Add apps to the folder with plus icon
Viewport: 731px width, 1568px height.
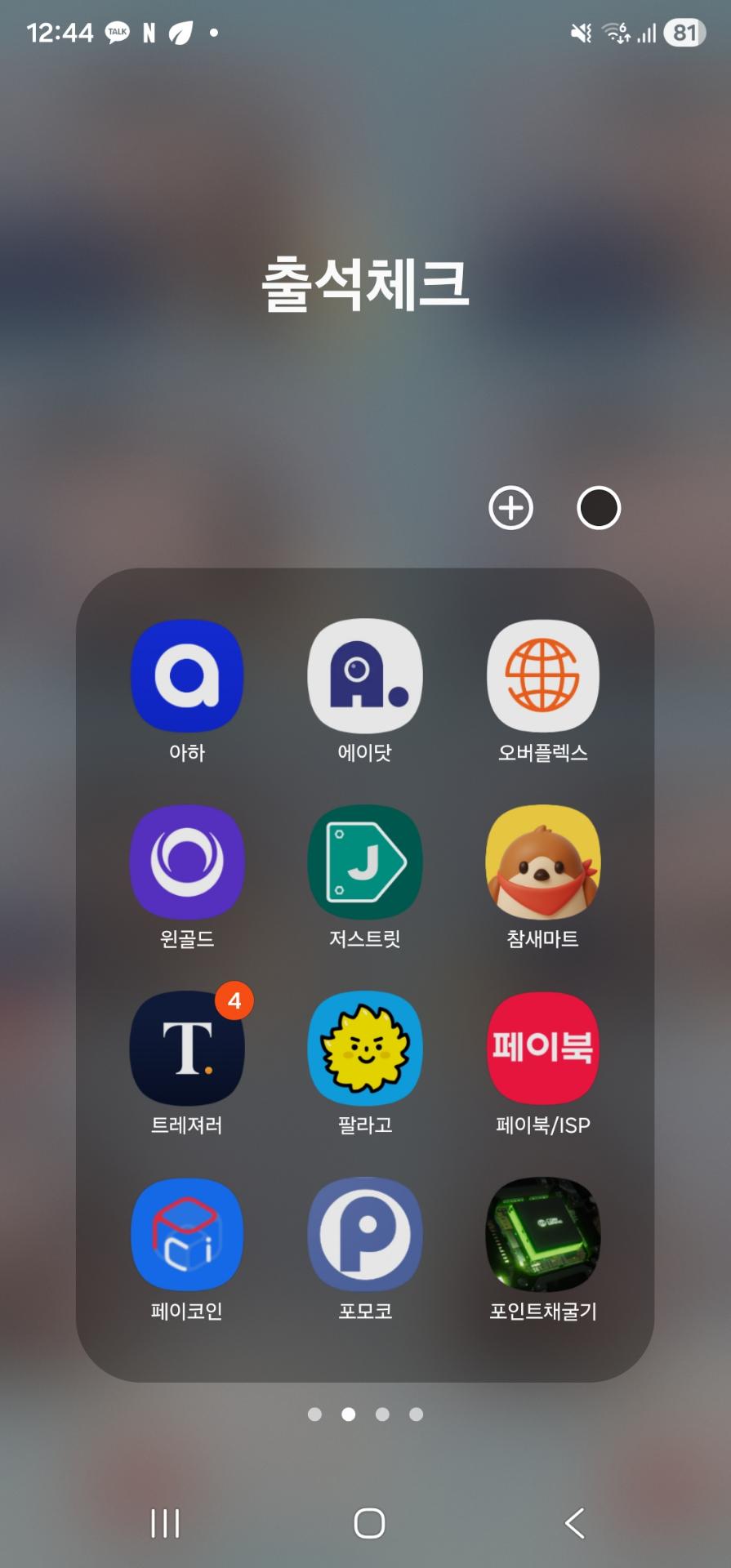(x=510, y=508)
